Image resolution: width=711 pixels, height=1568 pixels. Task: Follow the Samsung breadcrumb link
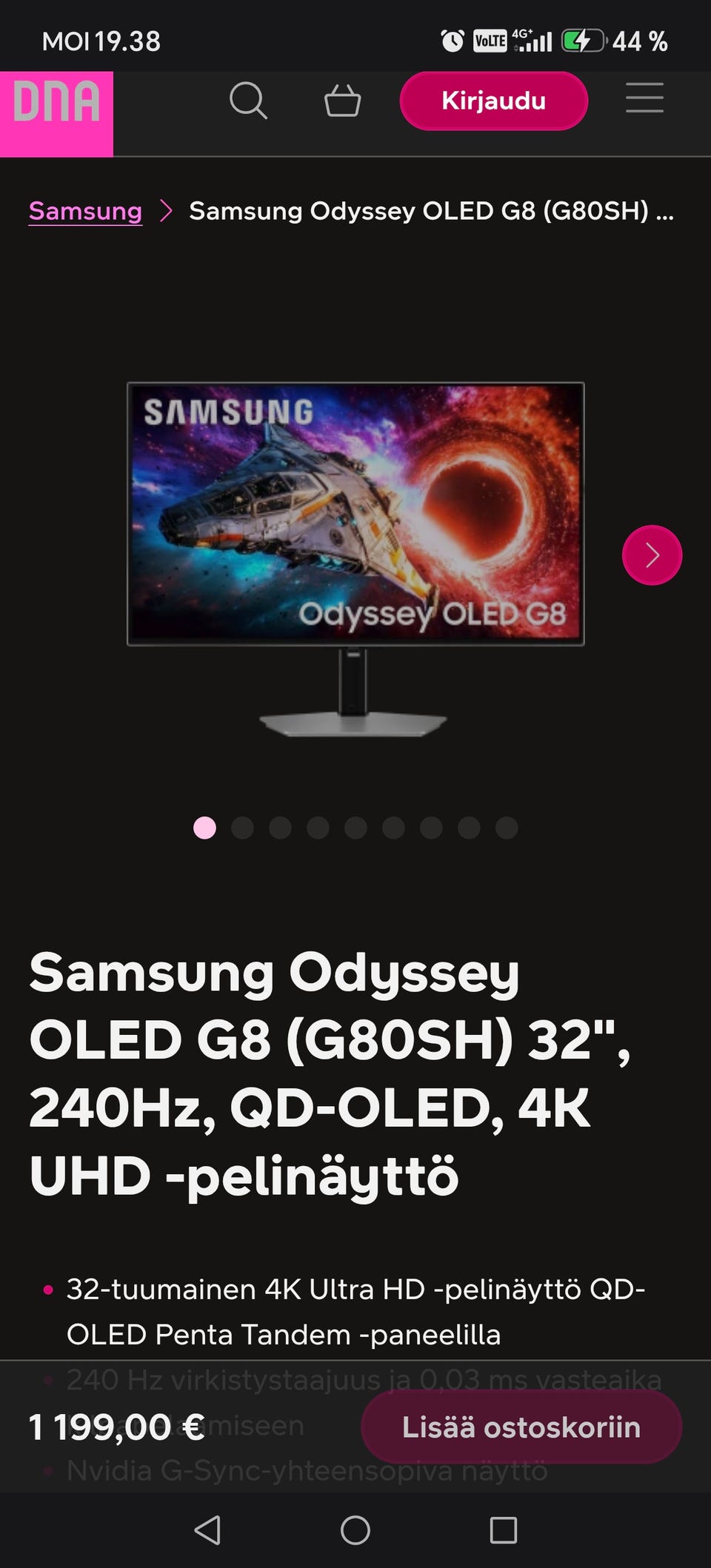[85, 211]
